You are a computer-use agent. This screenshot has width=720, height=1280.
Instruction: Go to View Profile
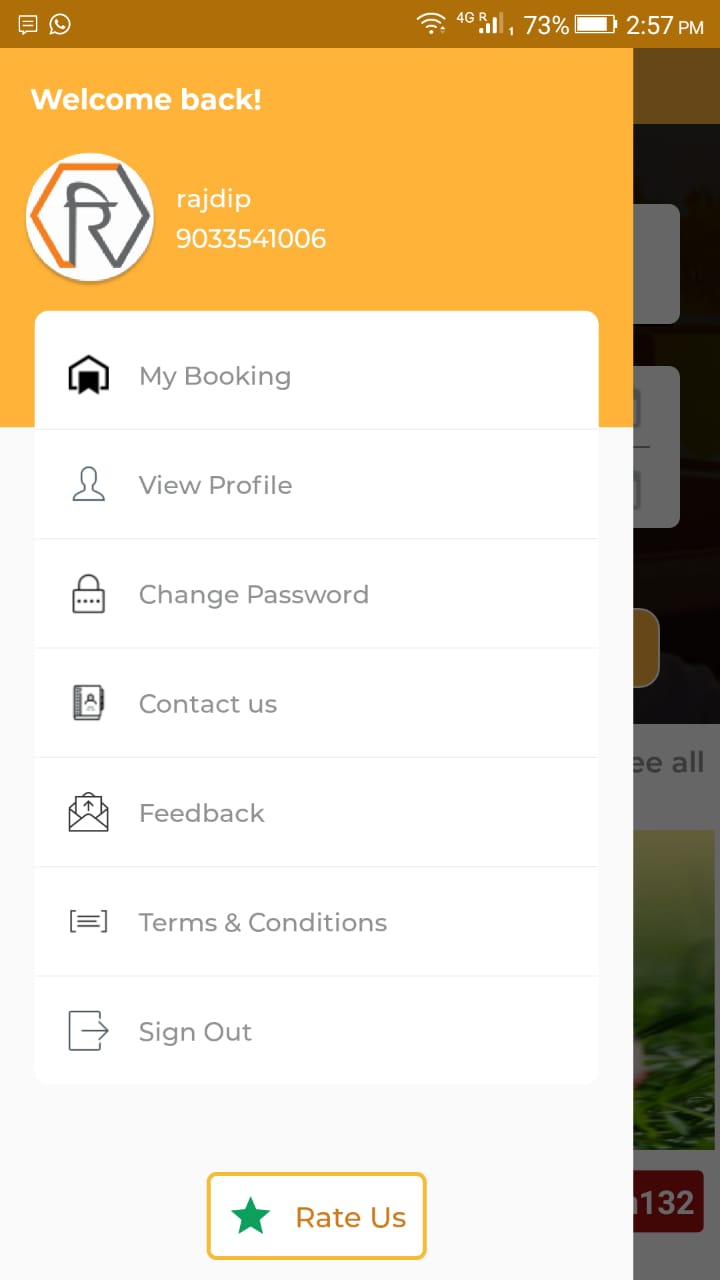pos(316,485)
